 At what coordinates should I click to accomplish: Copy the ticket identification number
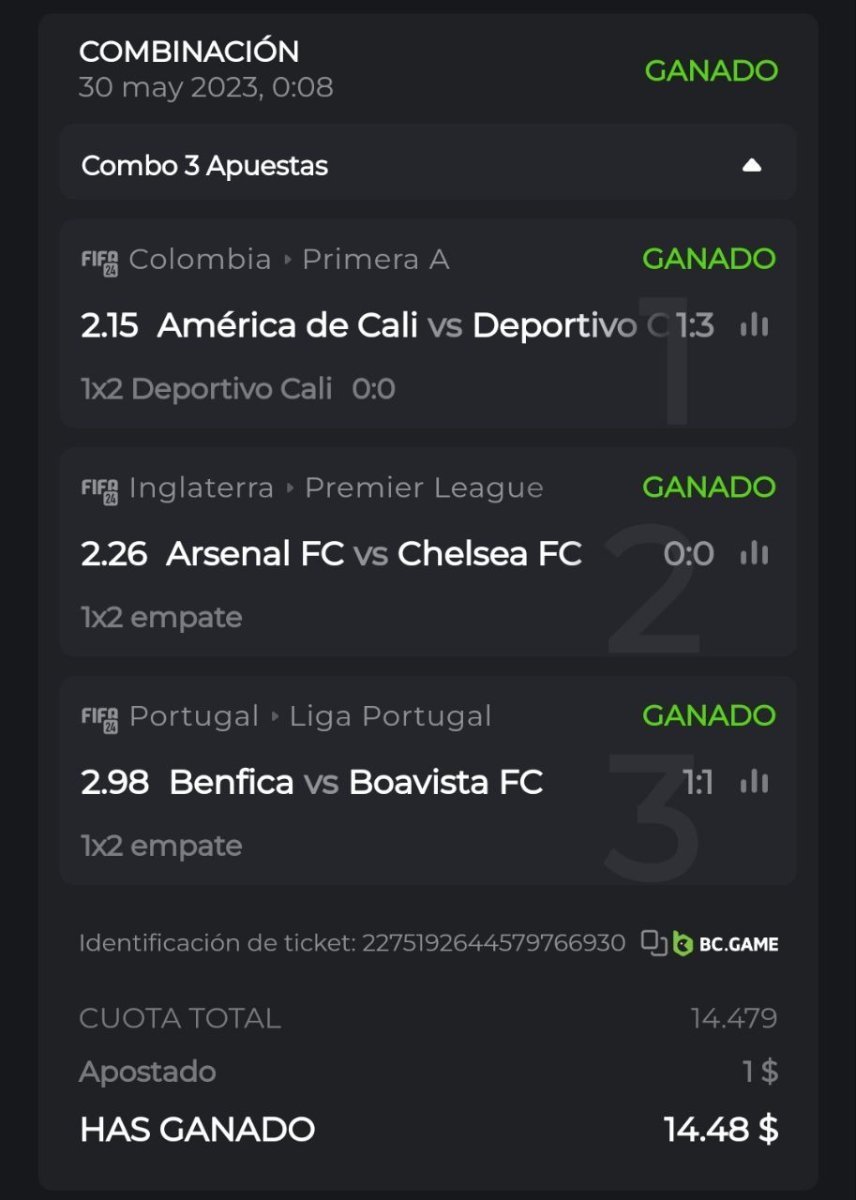tap(653, 942)
